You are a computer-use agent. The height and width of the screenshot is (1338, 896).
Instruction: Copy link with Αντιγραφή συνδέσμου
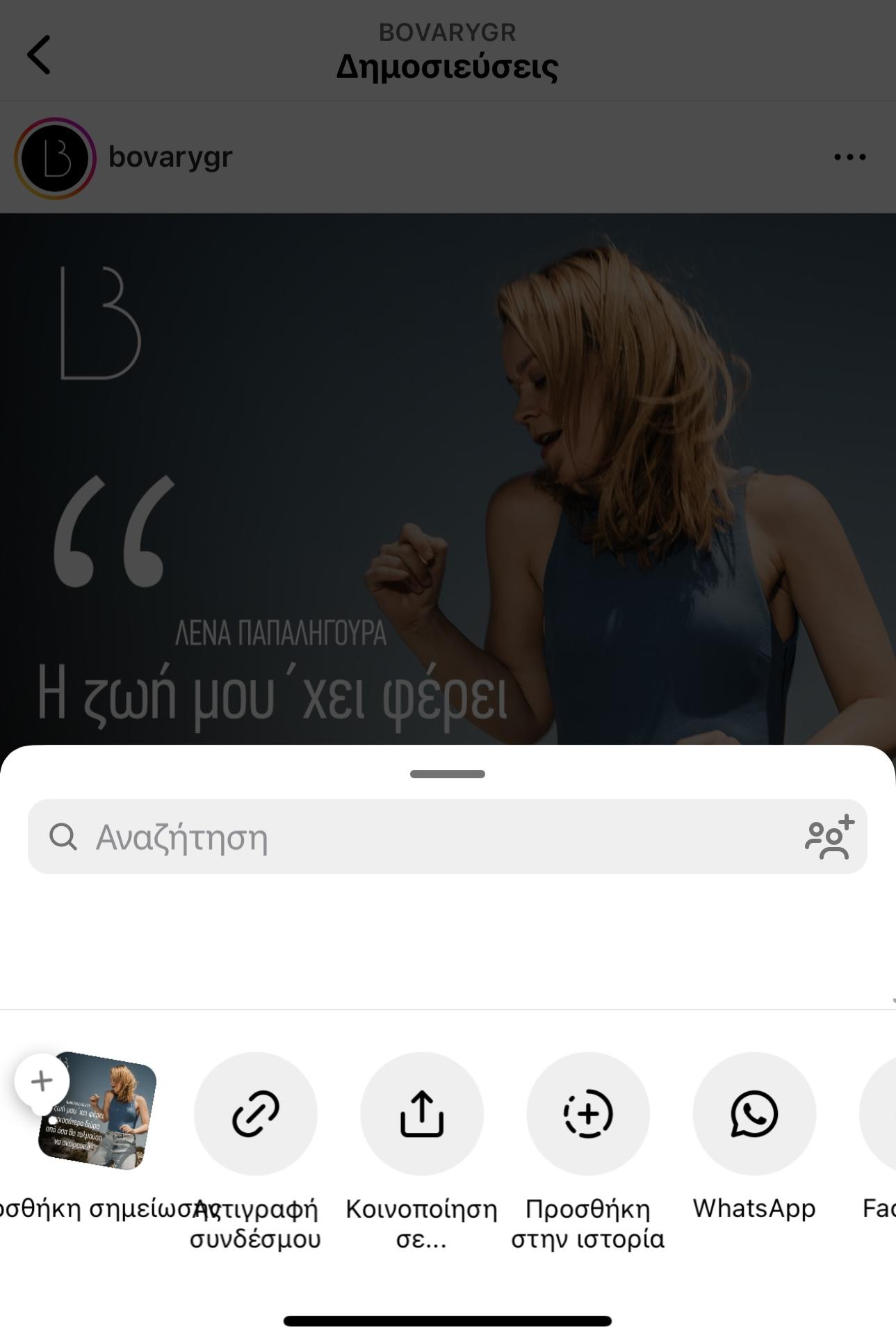pyautogui.click(x=255, y=1113)
